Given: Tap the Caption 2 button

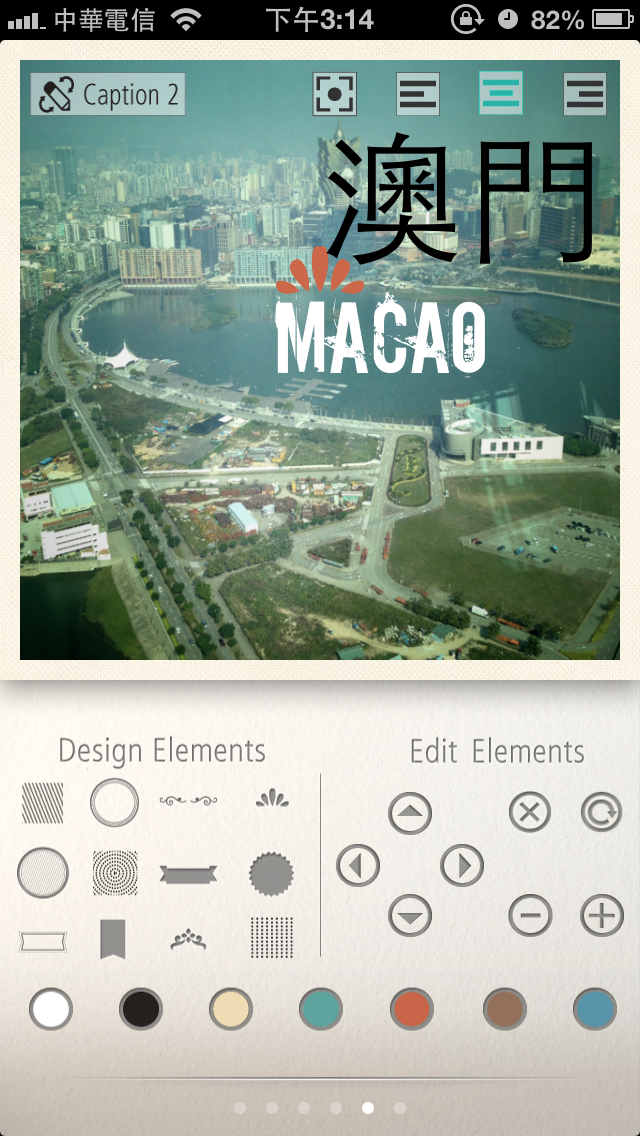Looking at the screenshot, I should coord(108,95).
